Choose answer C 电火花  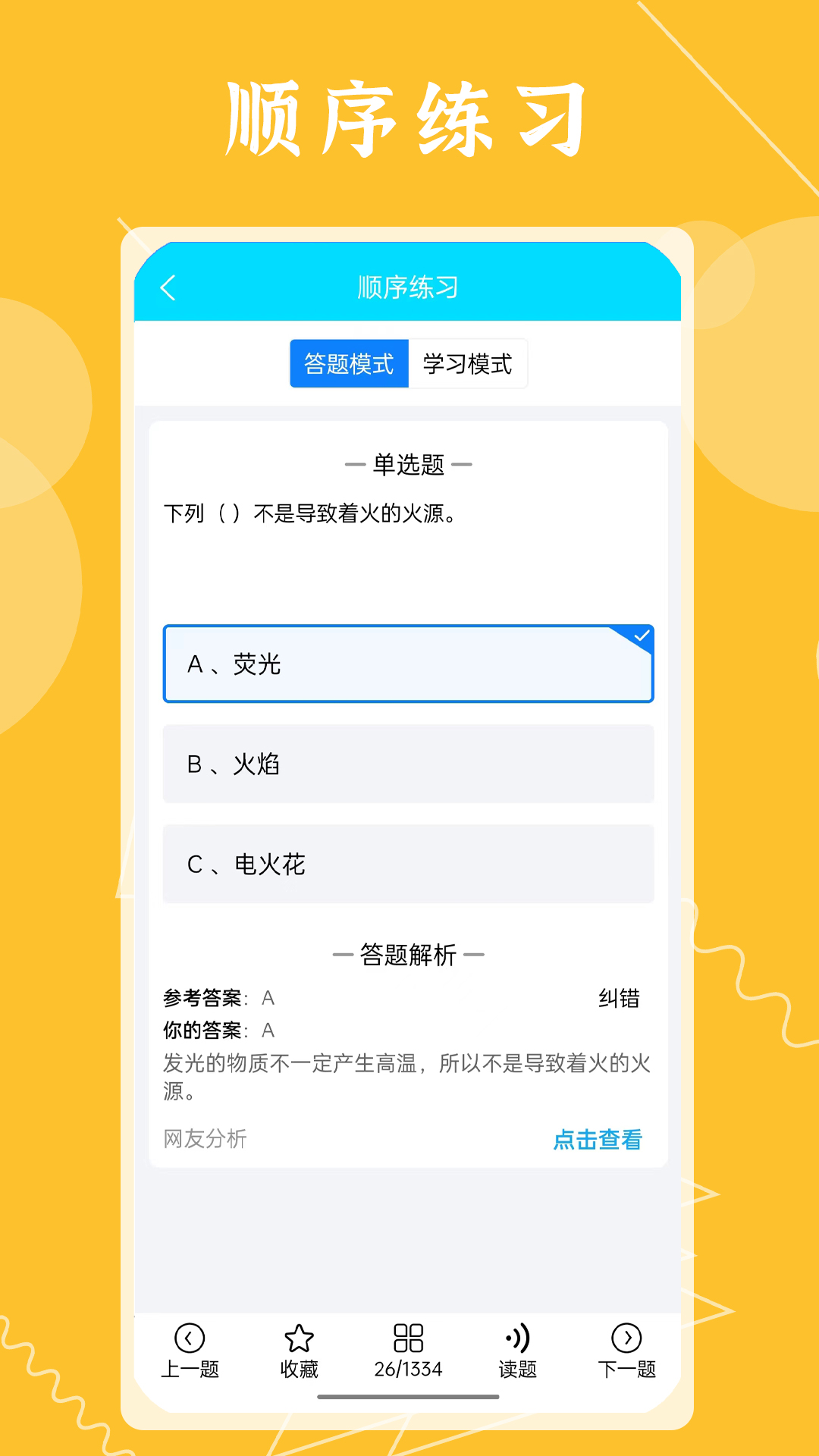pos(408,864)
